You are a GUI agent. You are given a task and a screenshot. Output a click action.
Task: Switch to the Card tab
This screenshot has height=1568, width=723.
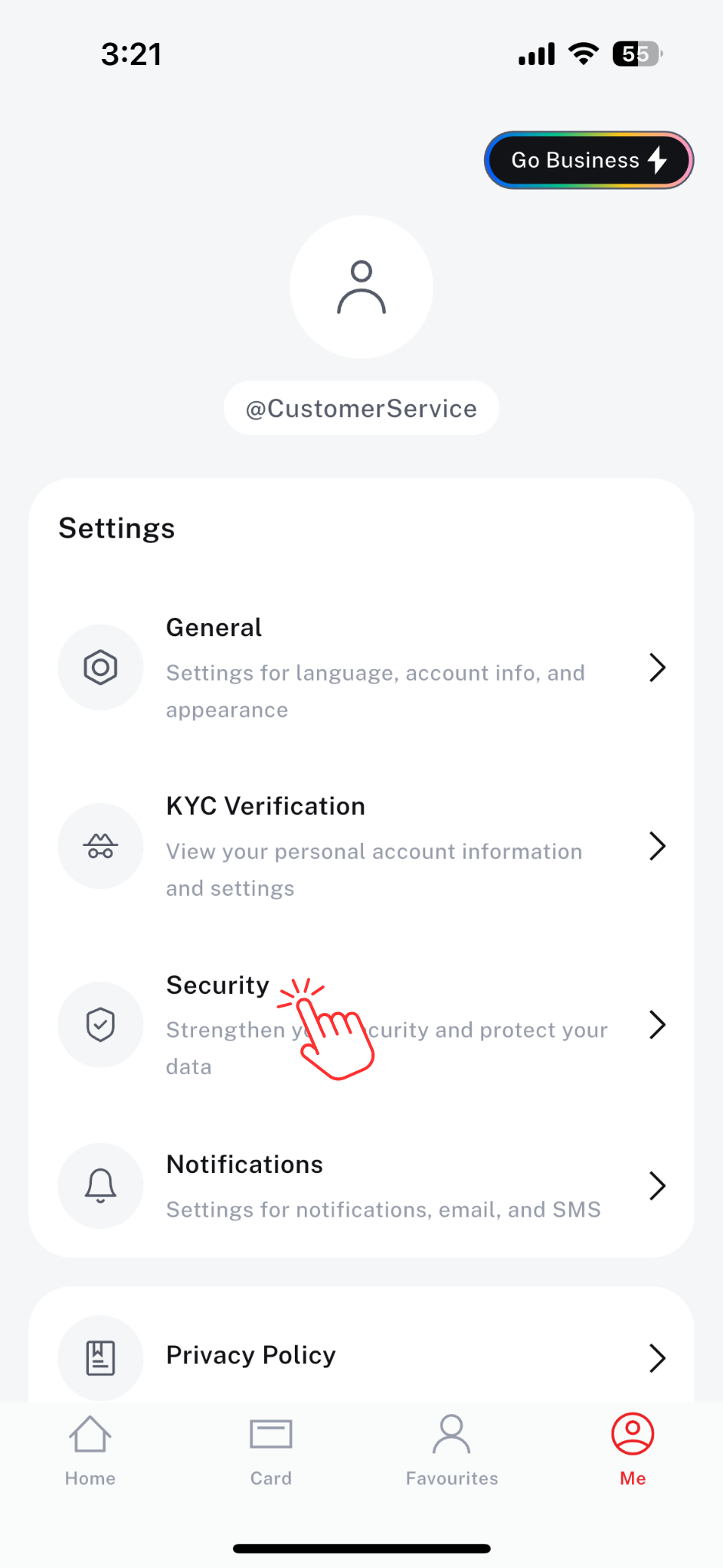click(x=271, y=1449)
